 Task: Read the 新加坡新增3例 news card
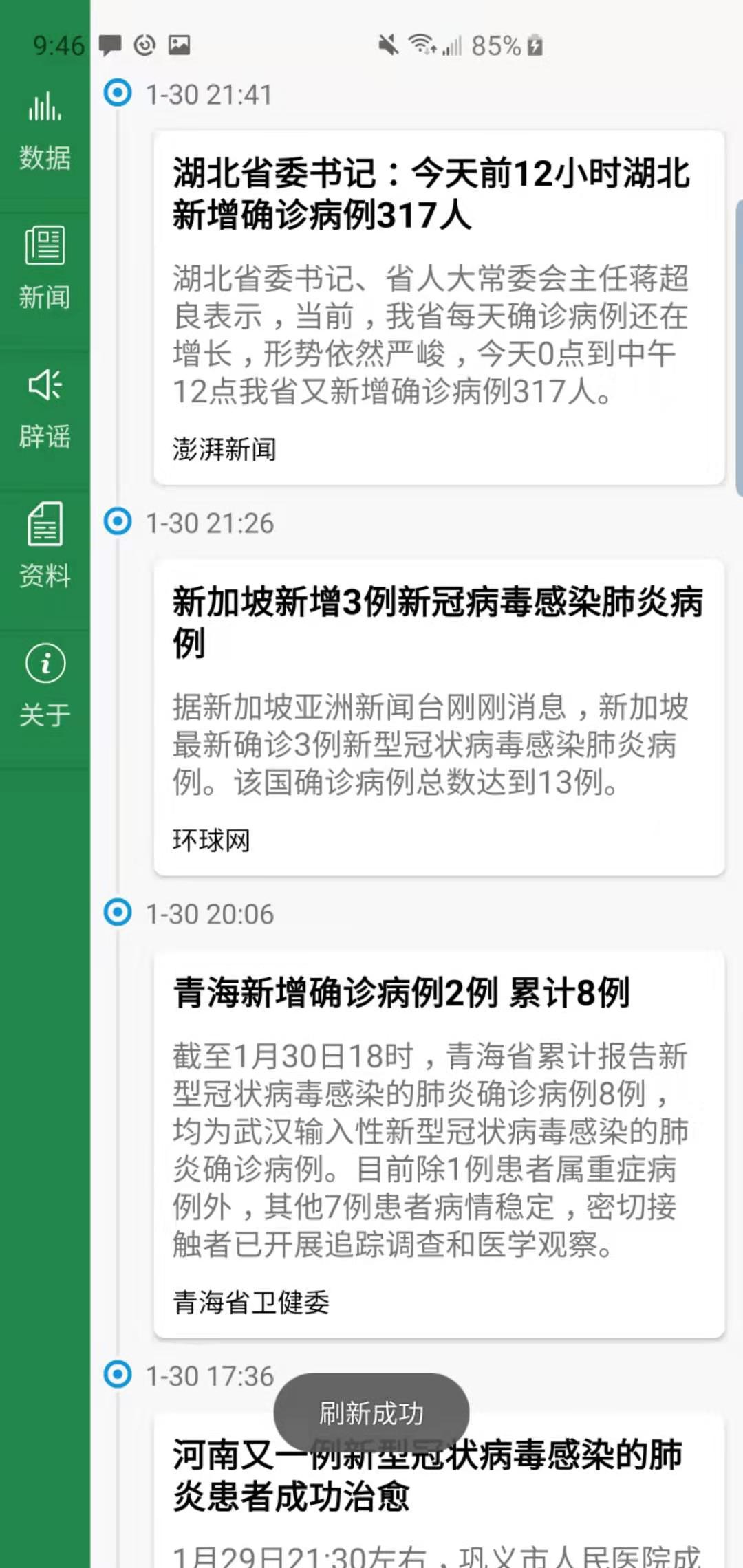(x=439, y=717)
